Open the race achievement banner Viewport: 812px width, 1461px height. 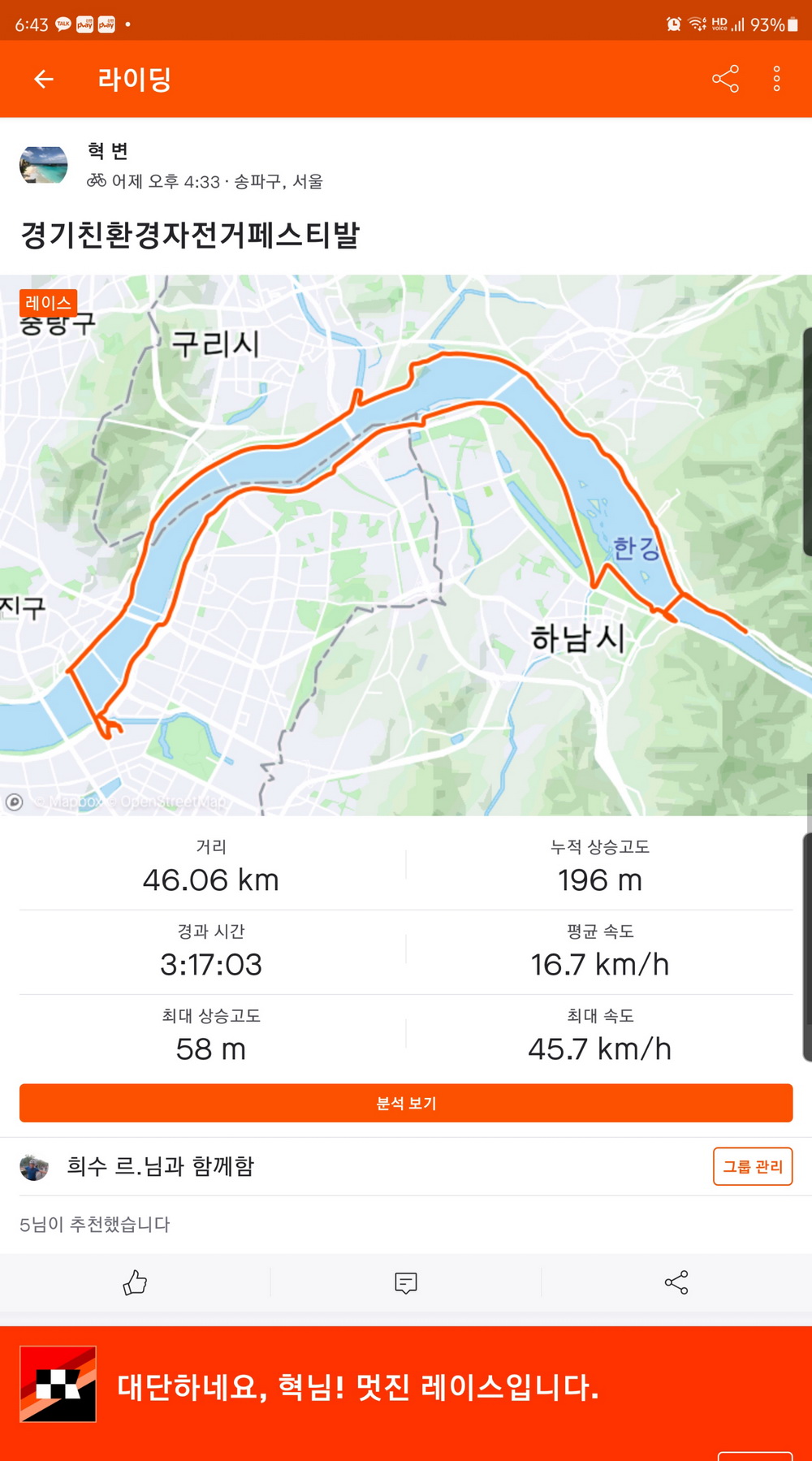tap(357, 1387)
